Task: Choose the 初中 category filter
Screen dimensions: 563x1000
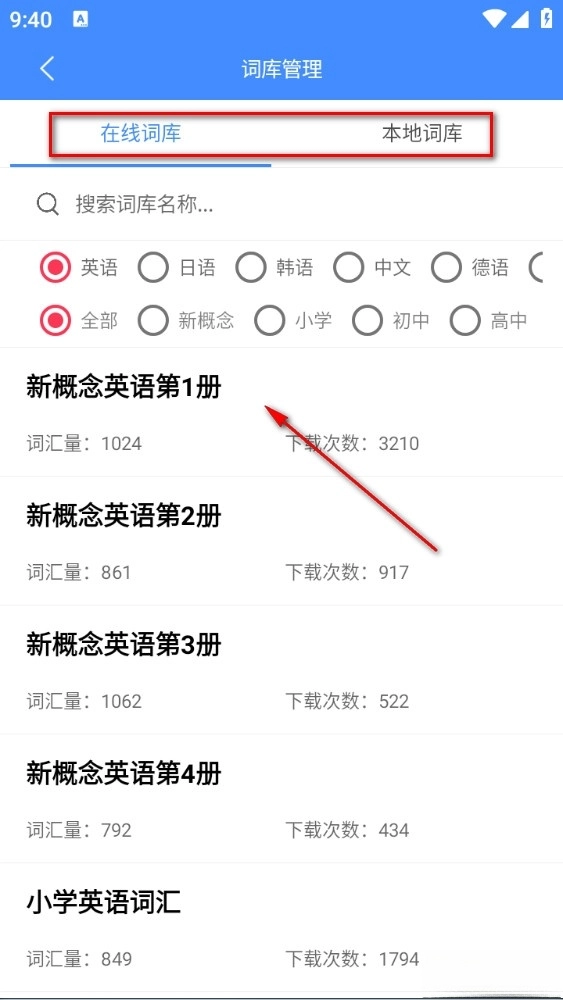Action: point(391,320)
